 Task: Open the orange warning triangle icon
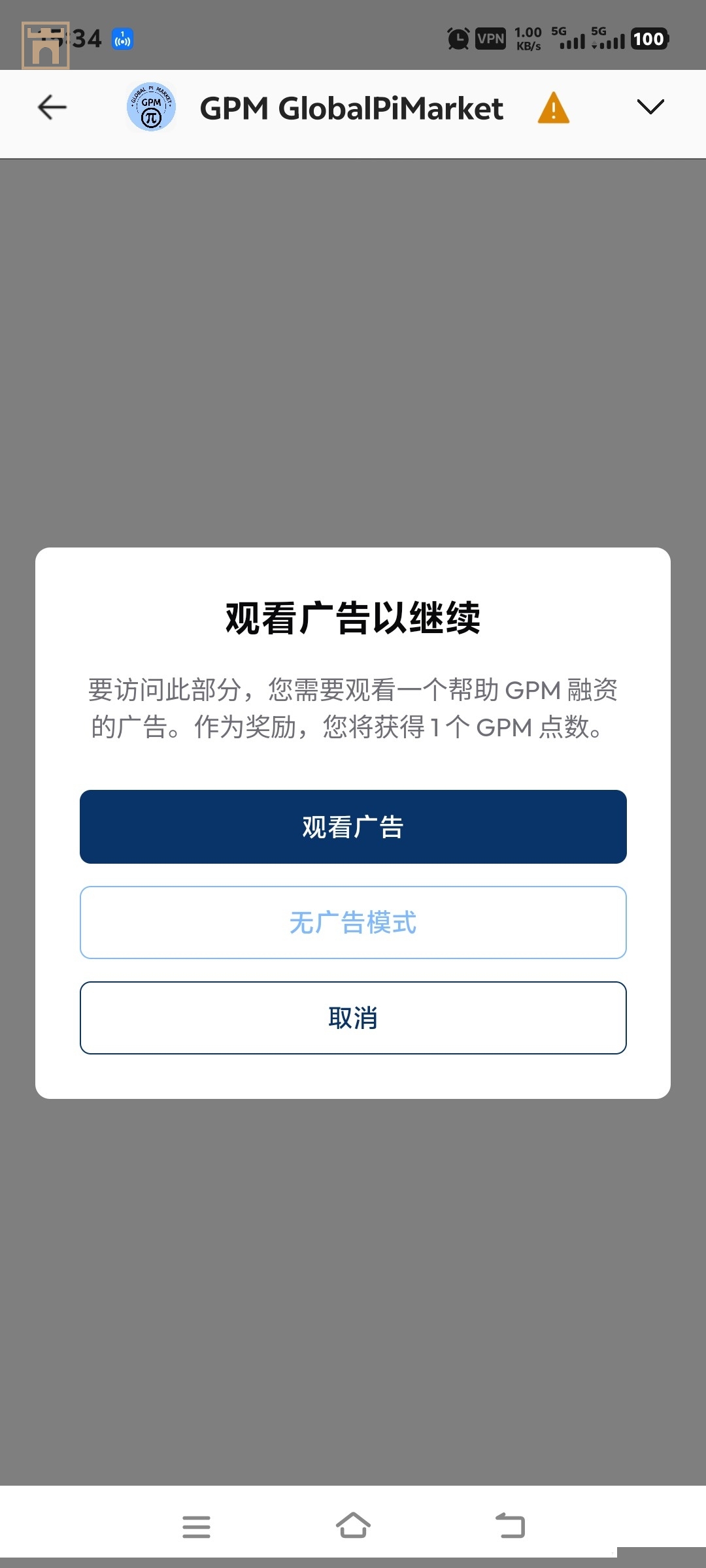tap(553, 108)
